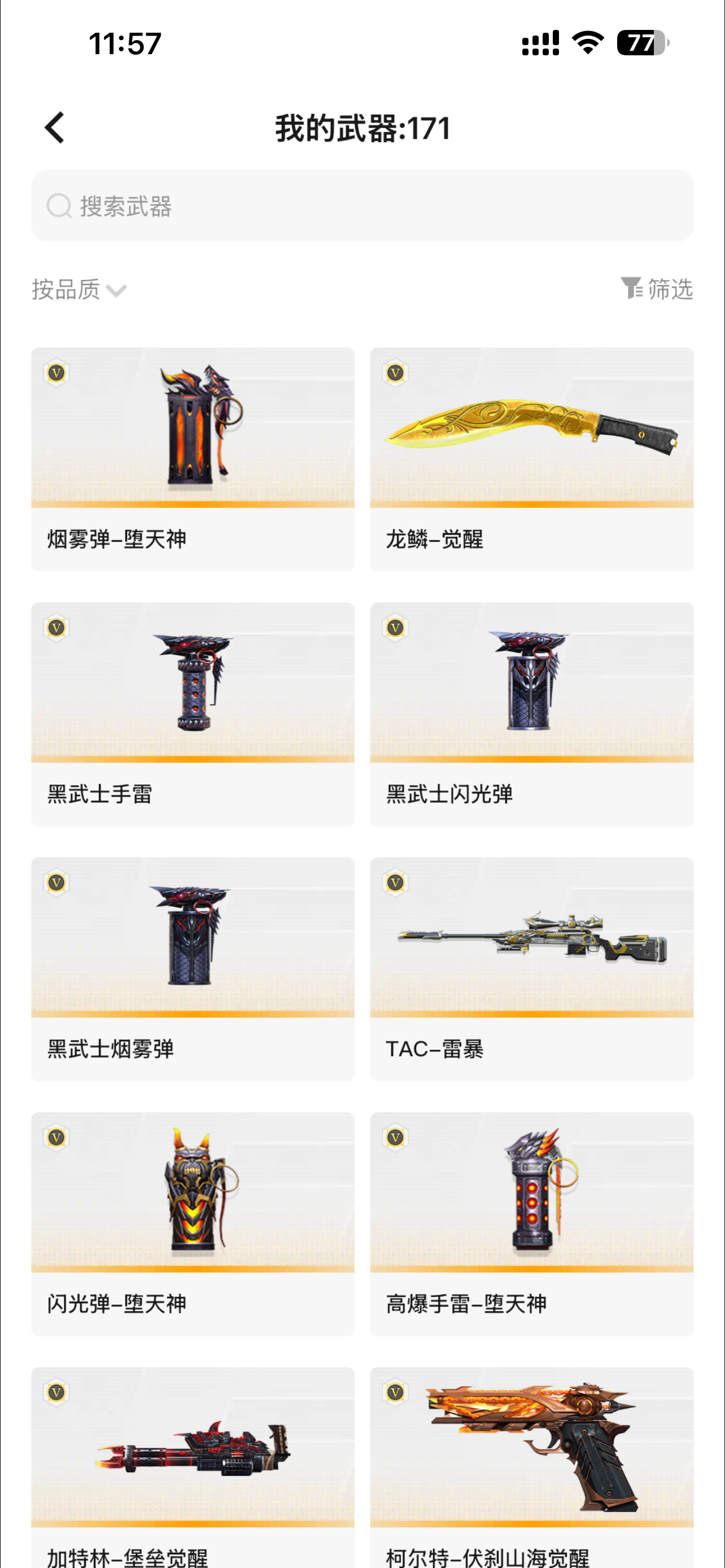Expand the 按品质 sort dropdown
Screen dimensions: 725x1568
[79, 290]
